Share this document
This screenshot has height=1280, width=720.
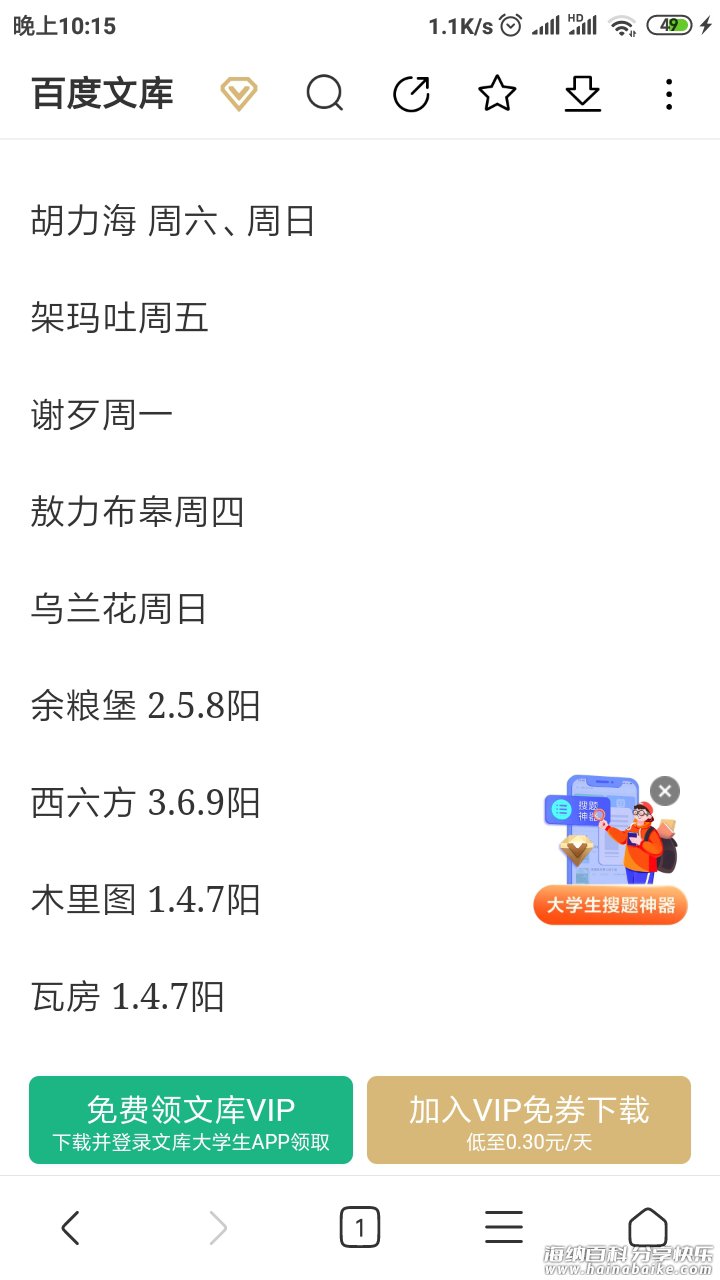coord(411,94)
